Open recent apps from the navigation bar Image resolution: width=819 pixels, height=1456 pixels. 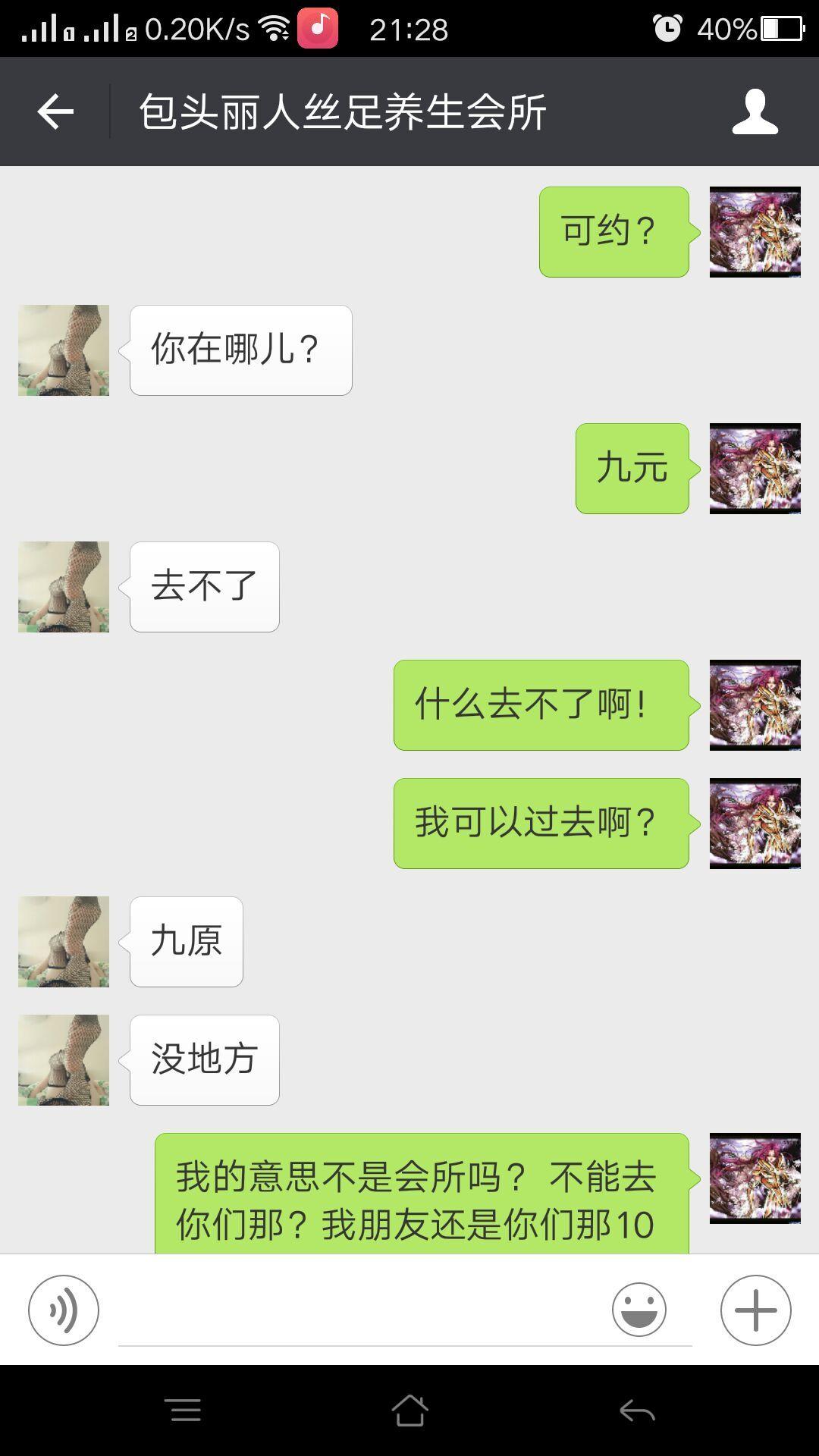click(x=183, y=1410)
